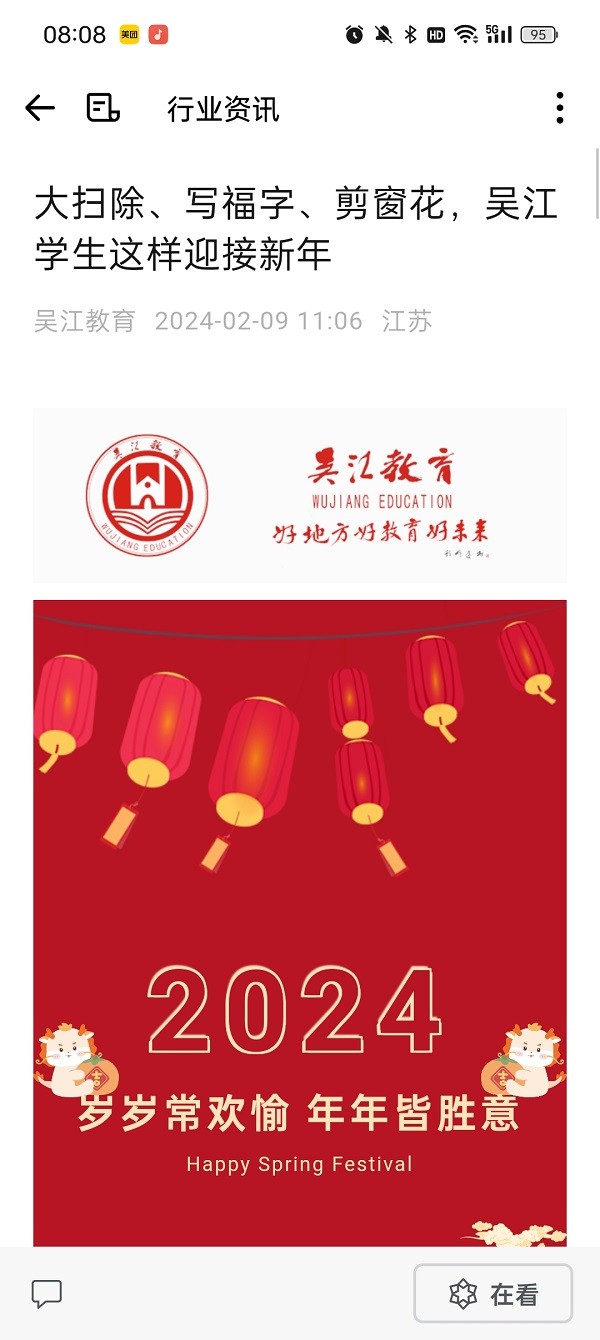Open the article list icon beside back arrow

pos(103,108)
